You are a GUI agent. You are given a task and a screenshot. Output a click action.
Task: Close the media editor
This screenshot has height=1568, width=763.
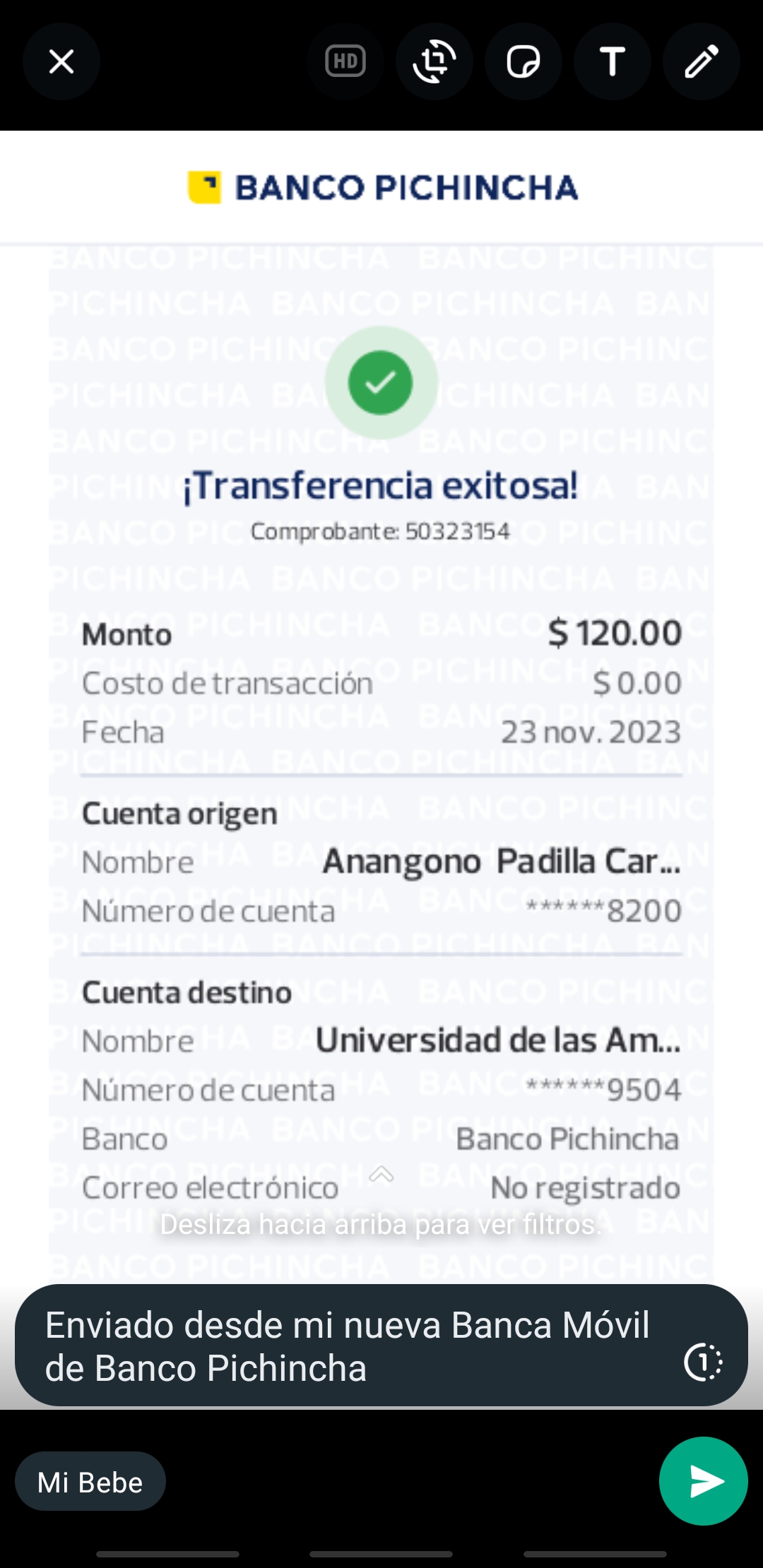coord(61,62)
